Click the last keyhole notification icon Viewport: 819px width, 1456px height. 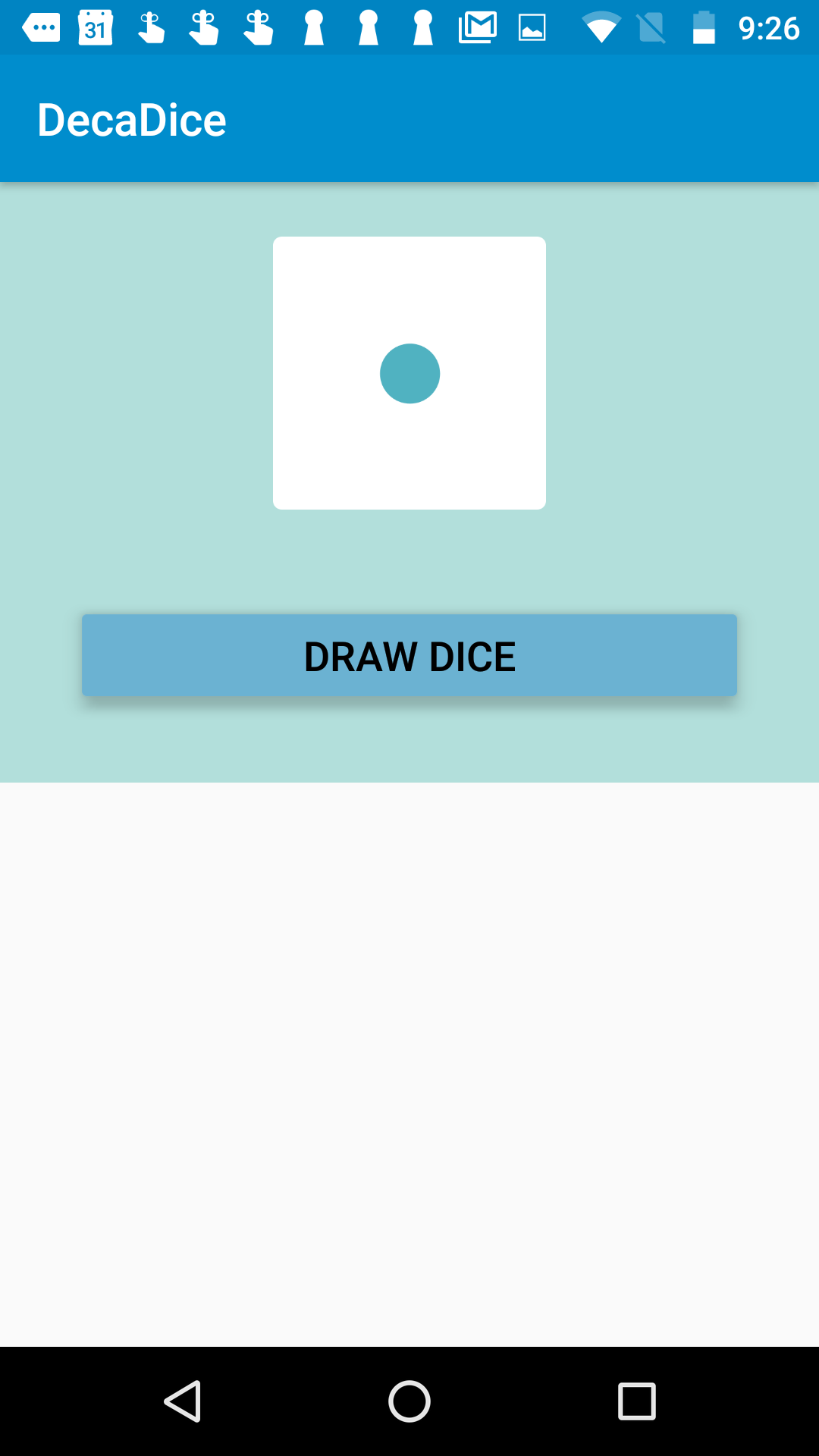tap(423, 27)
